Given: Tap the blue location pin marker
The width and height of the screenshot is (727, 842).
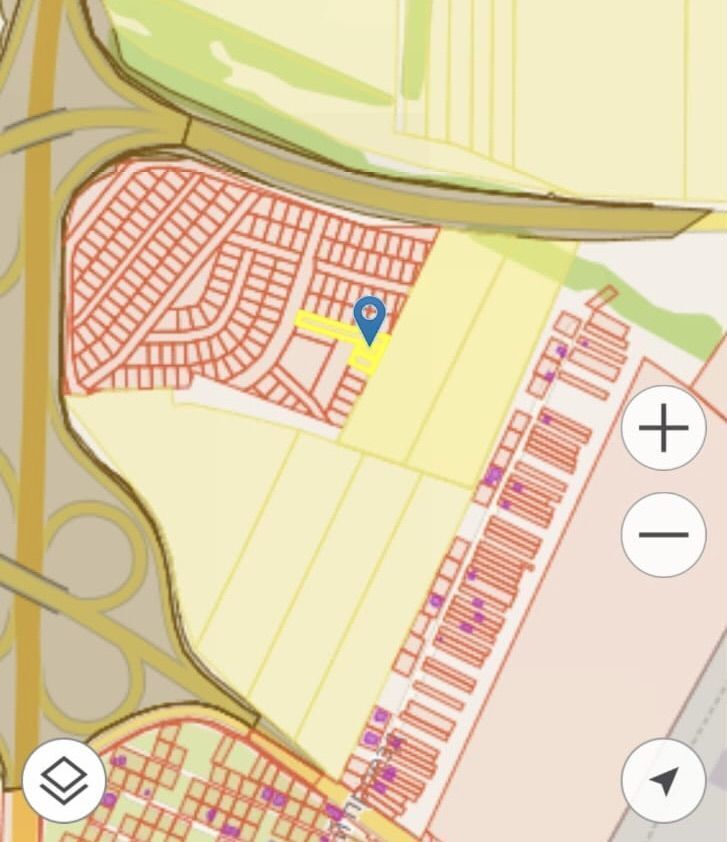Looking at the screenshot, I should pyautogui.click(x=370, y=318).
